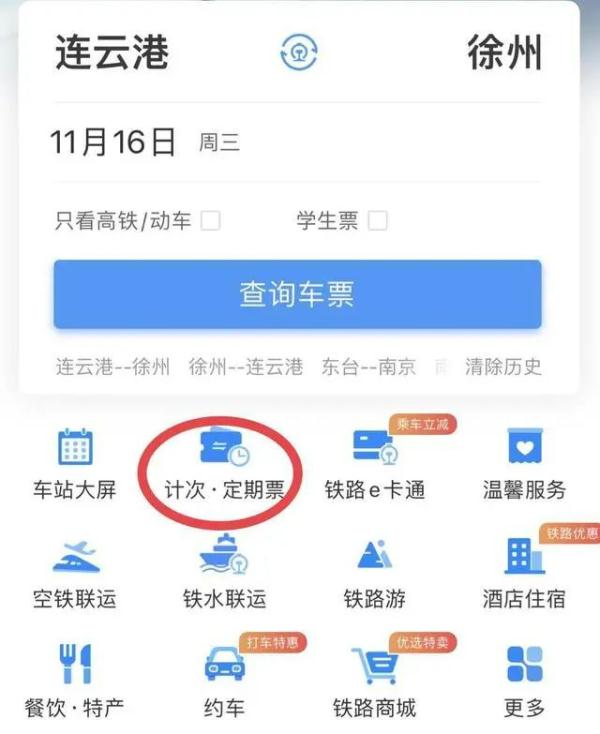Change departure station 连云港
This screenshot has width=600, height=734.
[112, 52]
